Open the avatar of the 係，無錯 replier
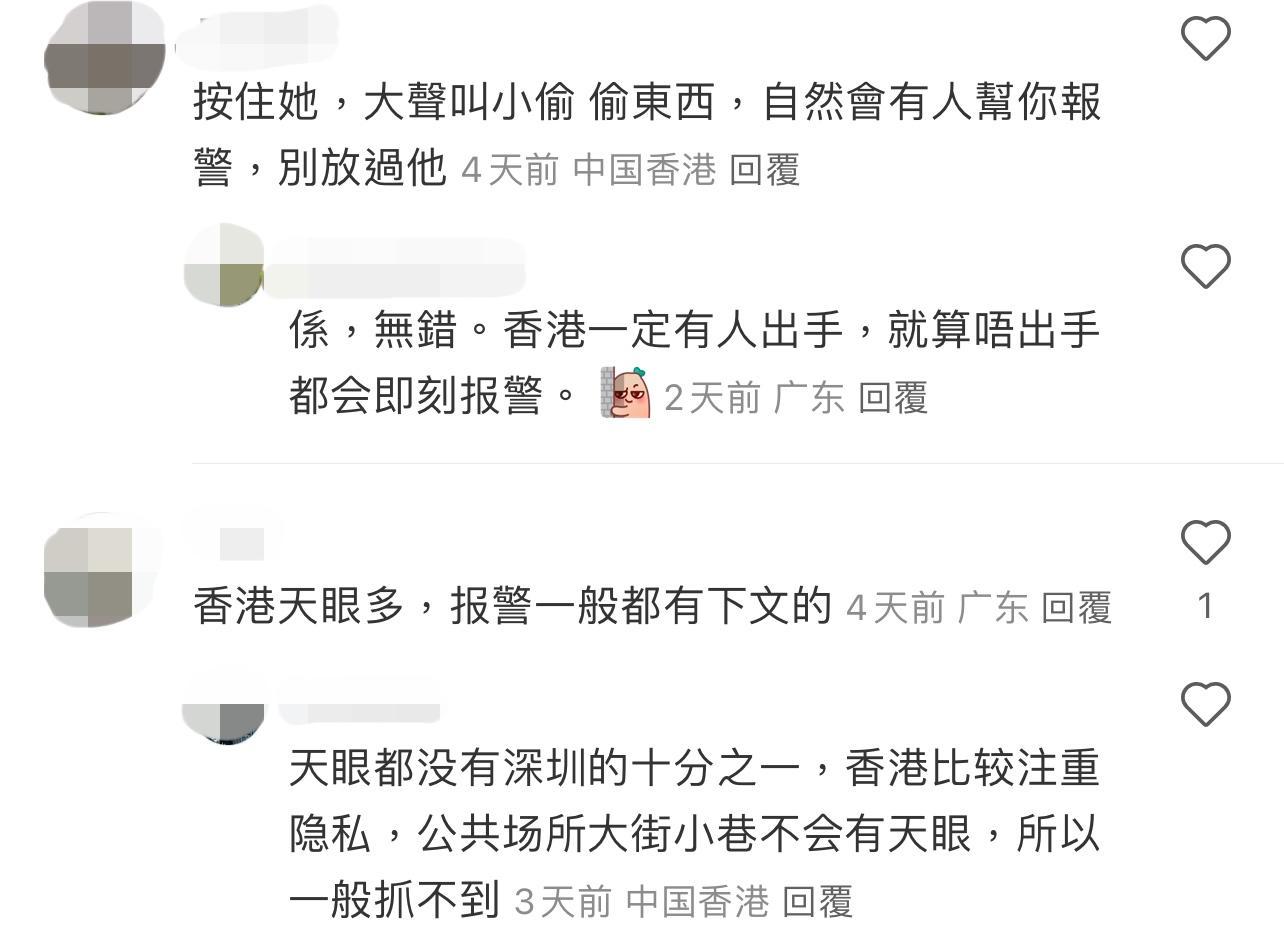Screen dimensions: 1284x929 [x=224, y=264]
